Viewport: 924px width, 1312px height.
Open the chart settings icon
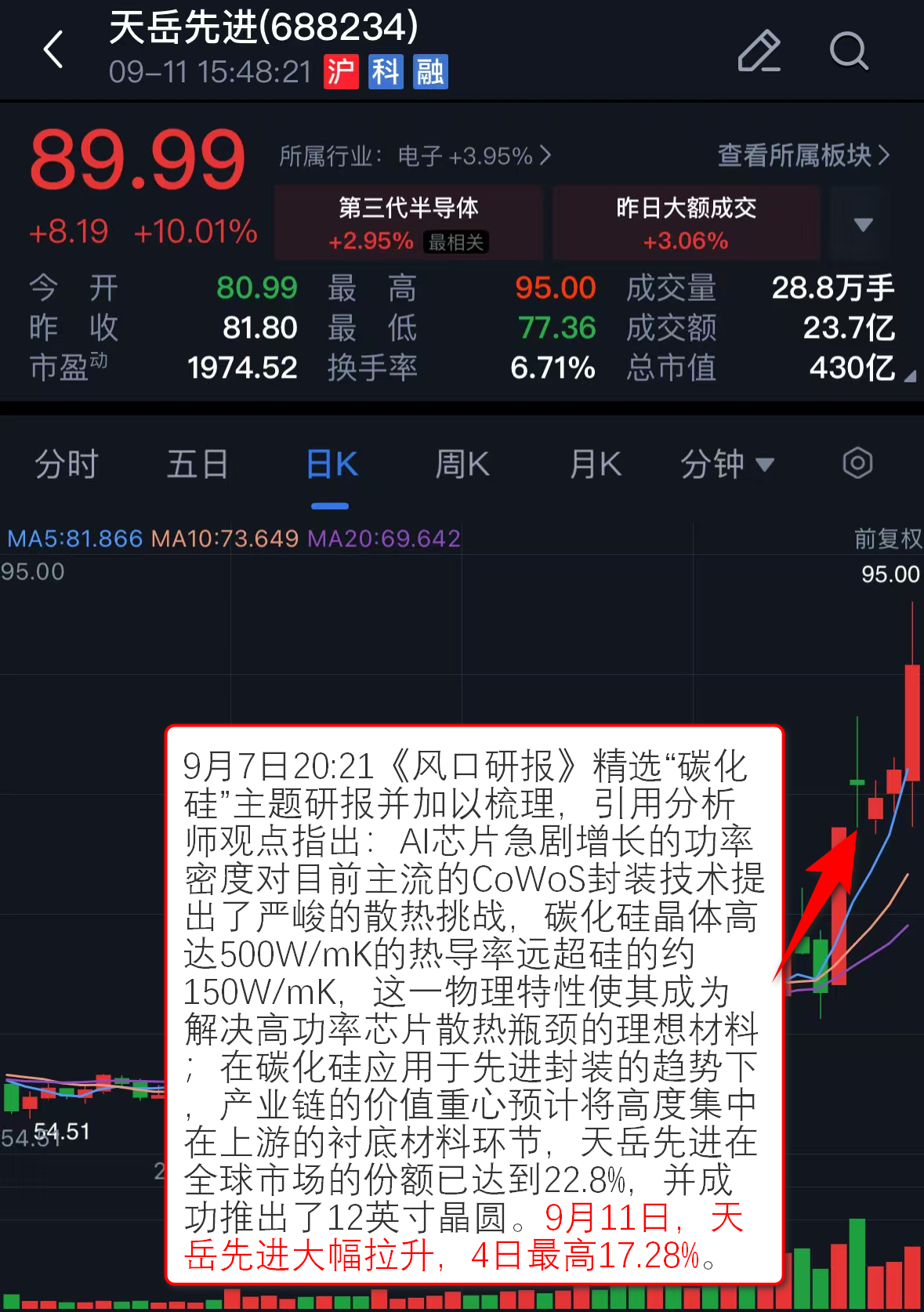click(x=857, y=463)
